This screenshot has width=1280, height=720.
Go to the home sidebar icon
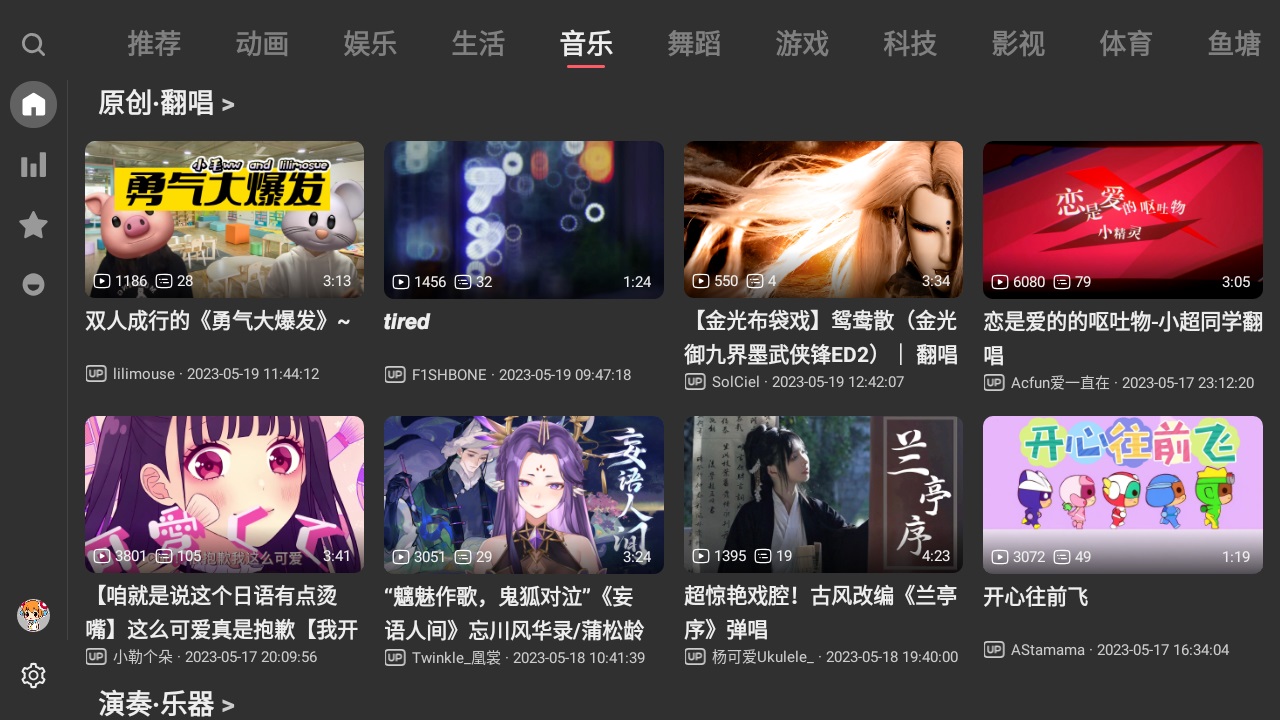tap(33, 104)
